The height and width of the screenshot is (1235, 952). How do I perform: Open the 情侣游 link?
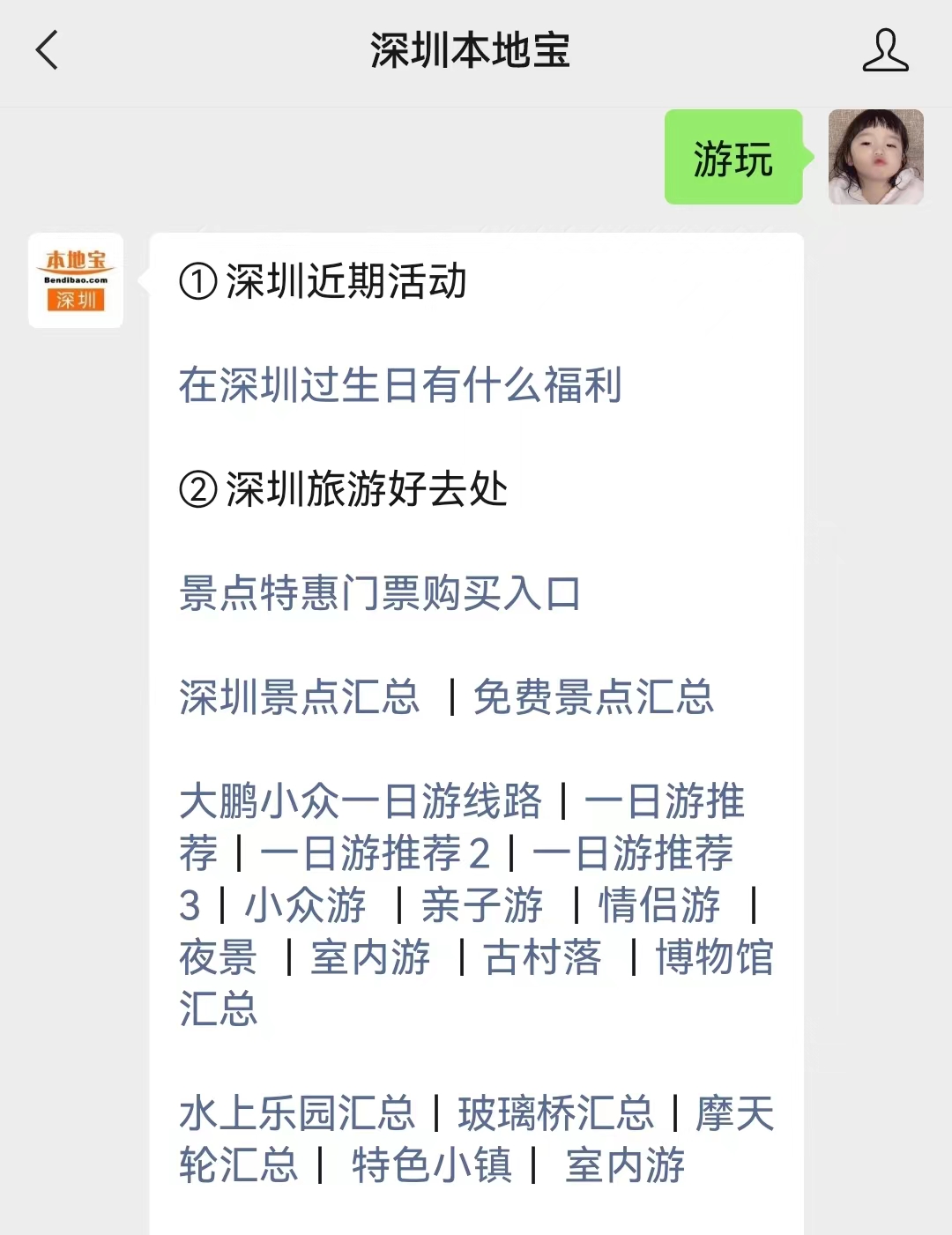pos(659,905)
